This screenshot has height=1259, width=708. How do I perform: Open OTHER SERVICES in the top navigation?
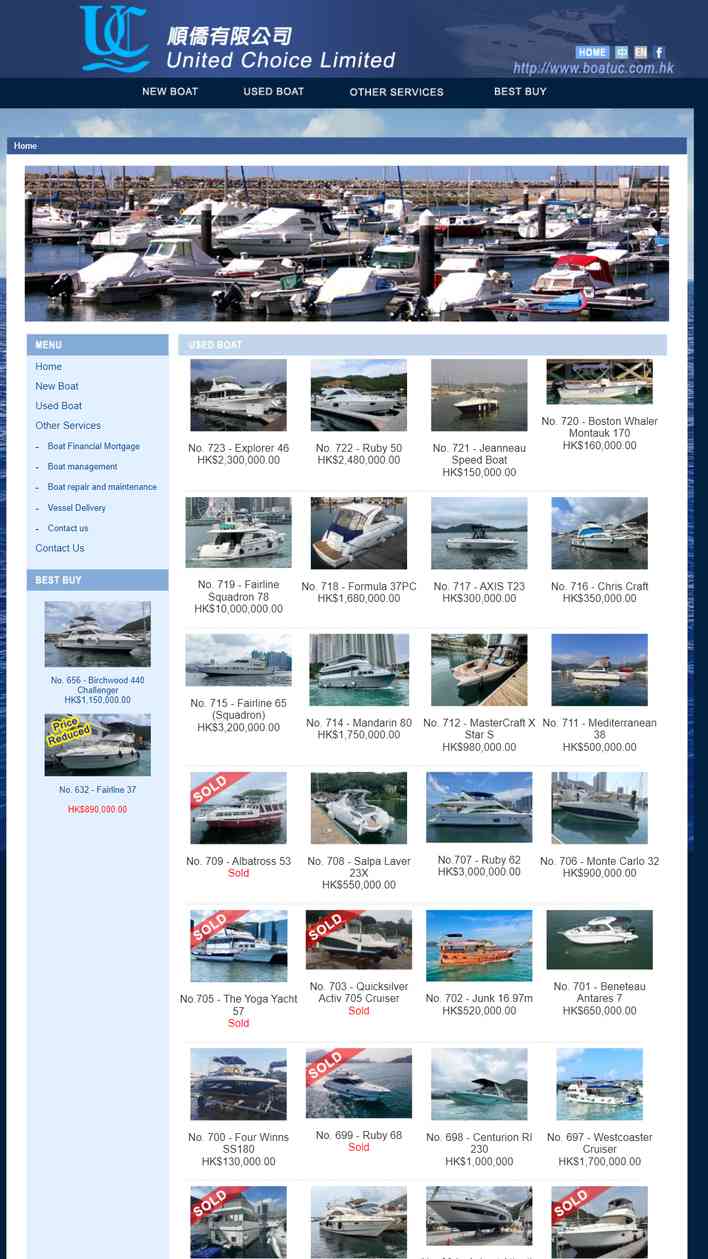tap(396, 92)
